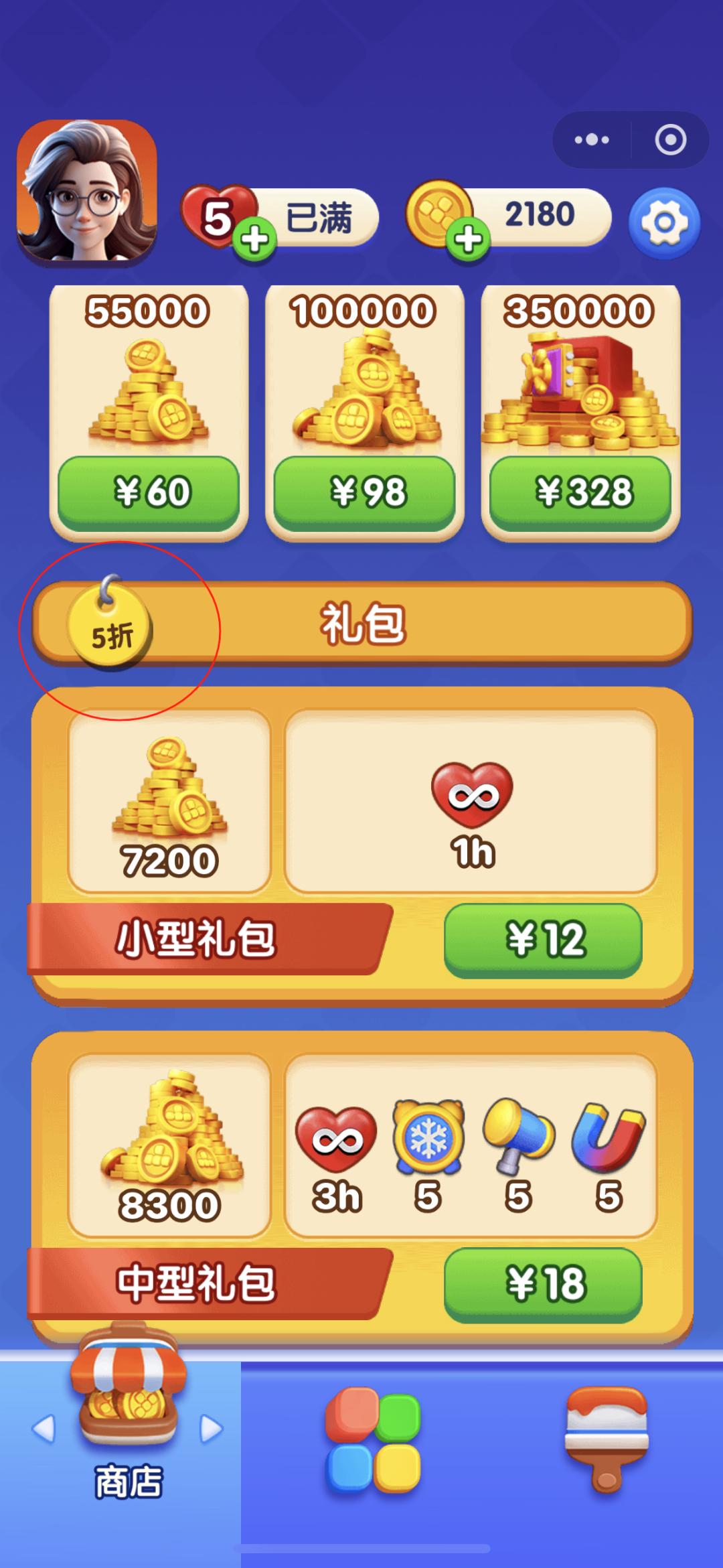The image size is (723, 1568).
Task: Open the settings gear
Action: [664, 222]
